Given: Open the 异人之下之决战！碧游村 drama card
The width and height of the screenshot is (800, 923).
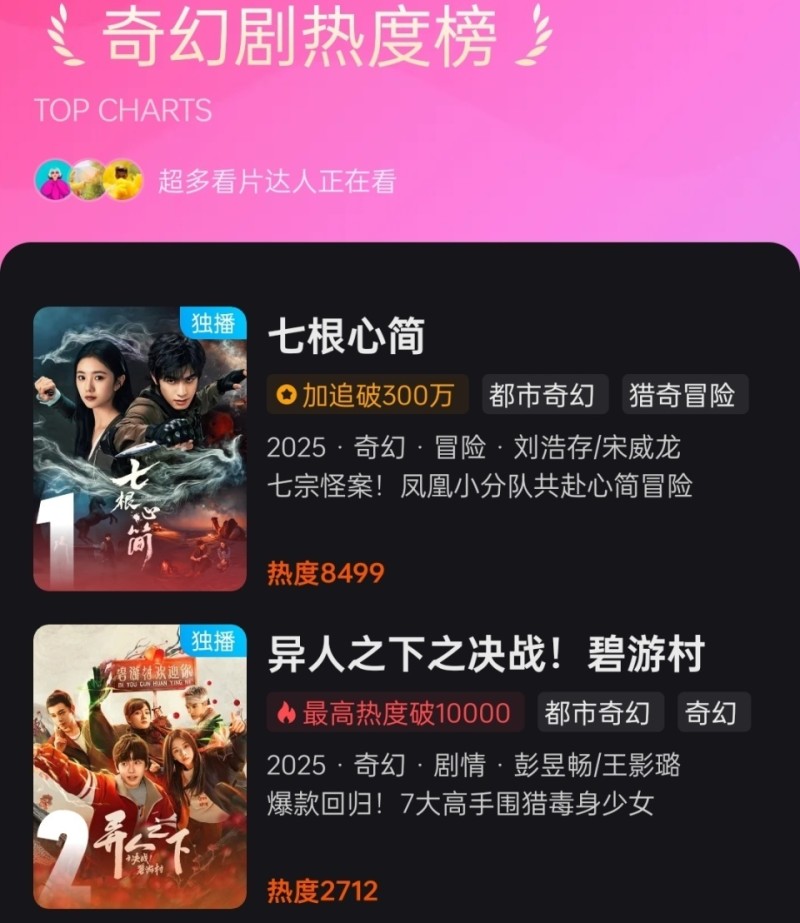Looking at the screenshot, I should pyautogui.click(x=486, y=656).
